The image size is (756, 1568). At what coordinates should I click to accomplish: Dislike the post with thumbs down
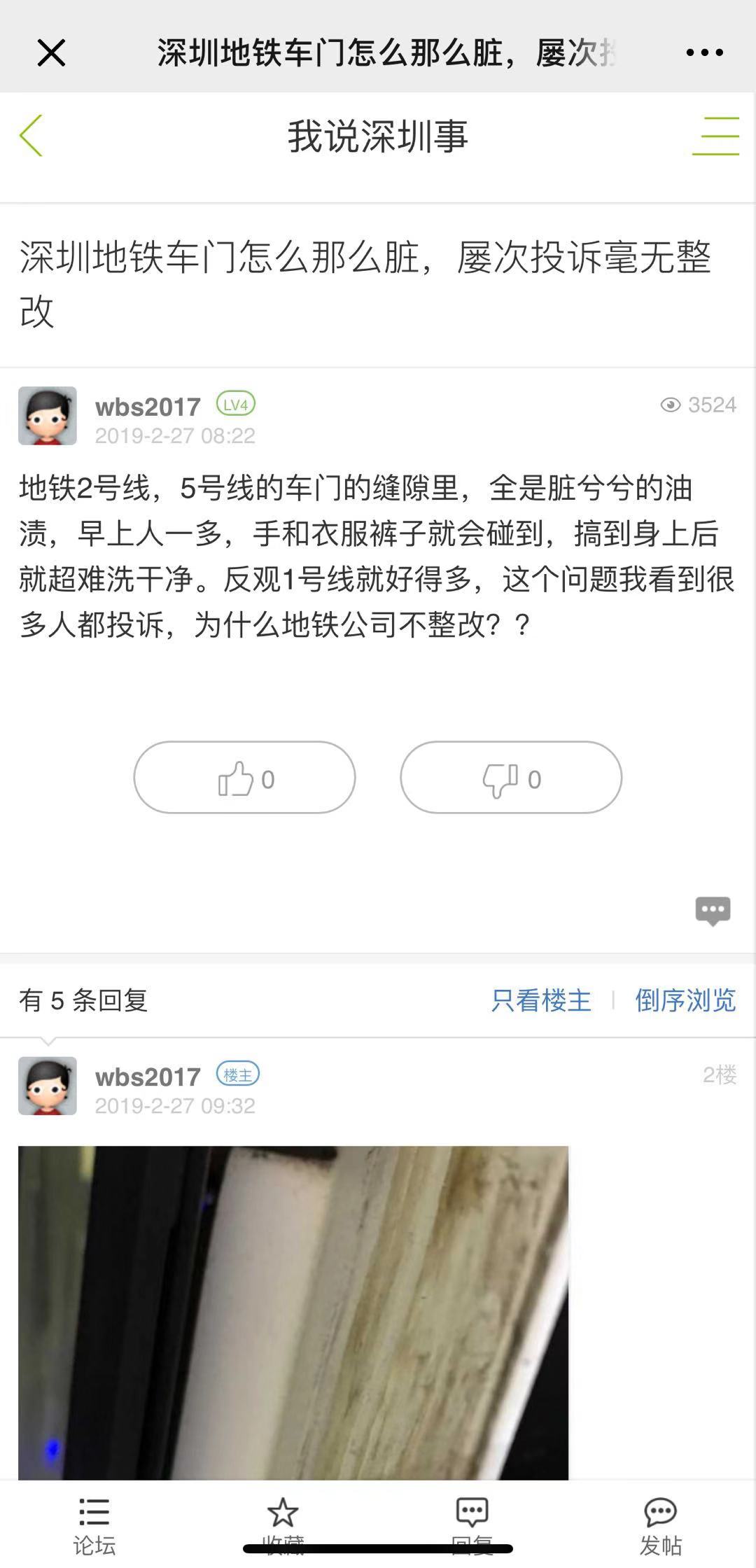click(511, 778)
